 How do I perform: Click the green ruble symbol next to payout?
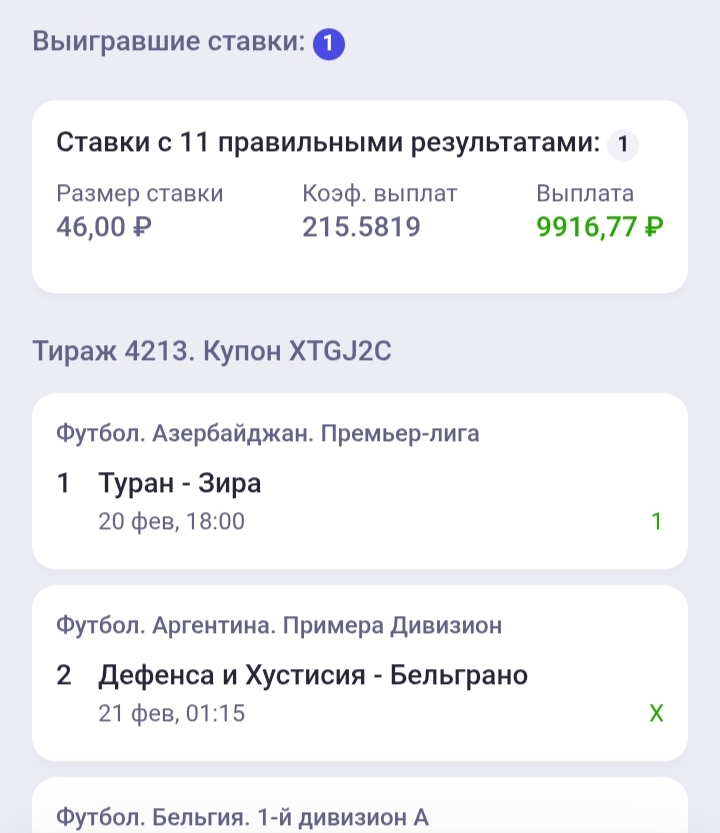[x=651, y=227]
